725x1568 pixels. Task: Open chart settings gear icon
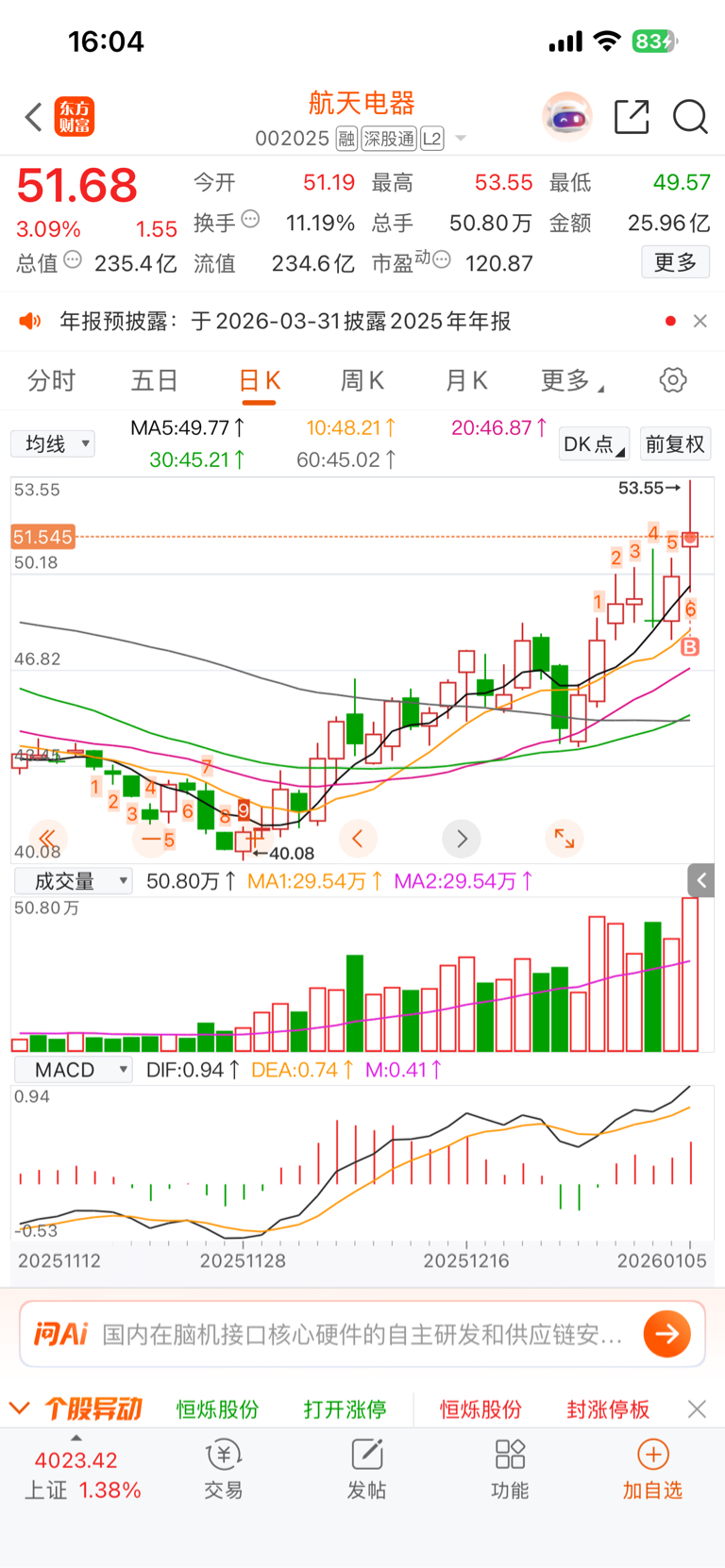click(x=673, y=380)
